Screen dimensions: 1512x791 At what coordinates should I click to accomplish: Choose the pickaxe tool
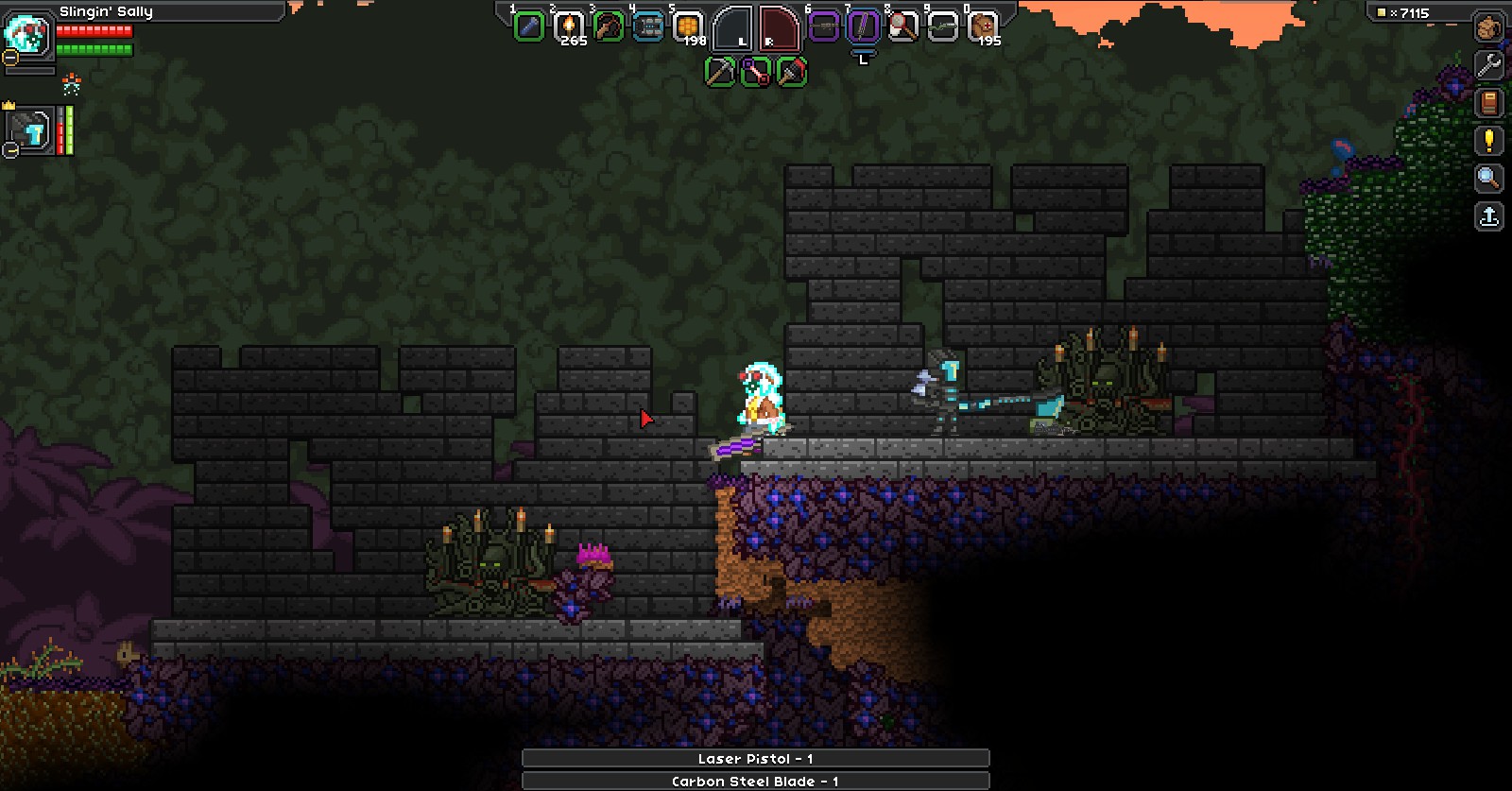(720, 72)
